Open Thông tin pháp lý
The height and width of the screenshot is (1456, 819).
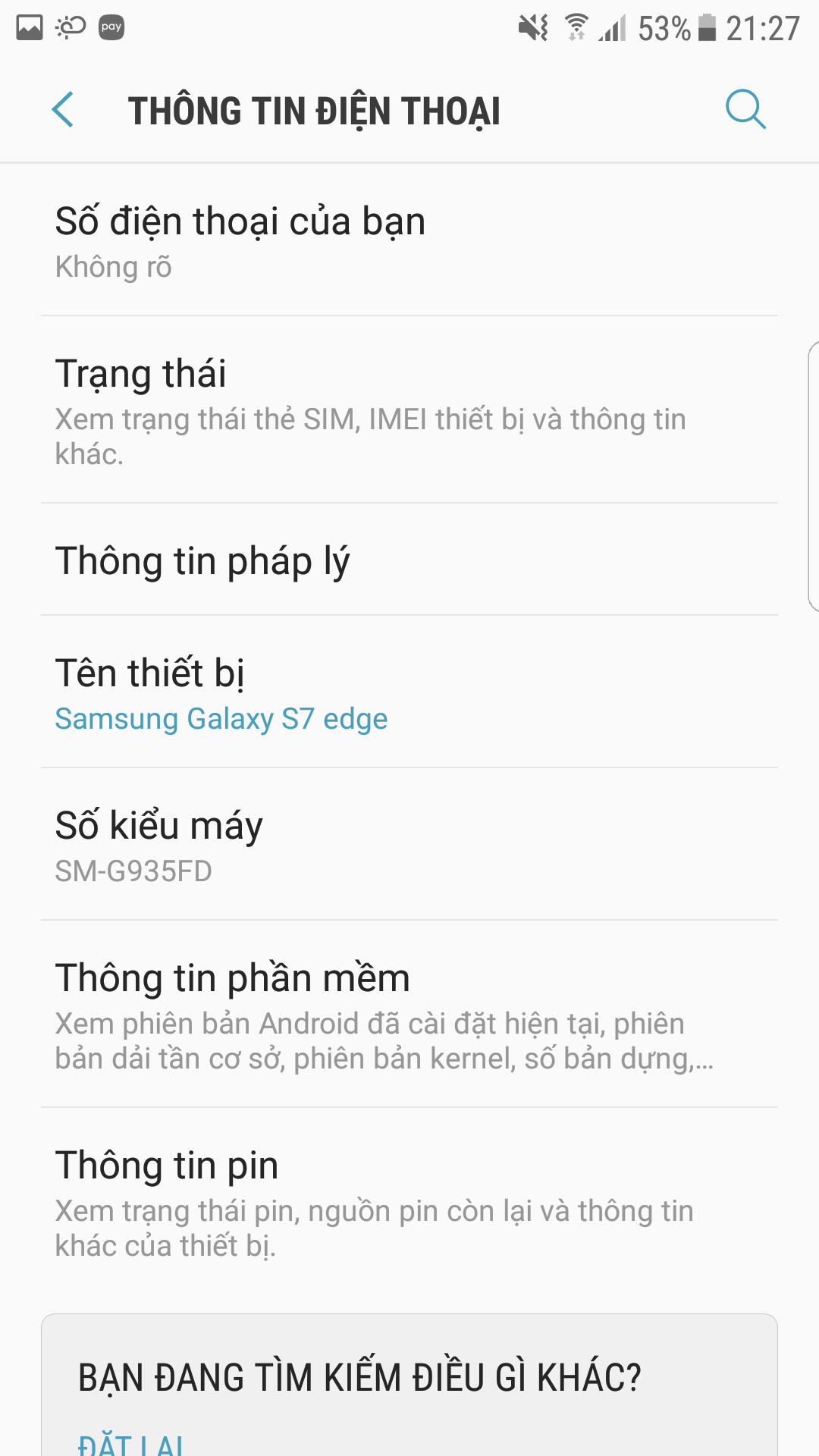pyautogui.click(x=409, y=560)
